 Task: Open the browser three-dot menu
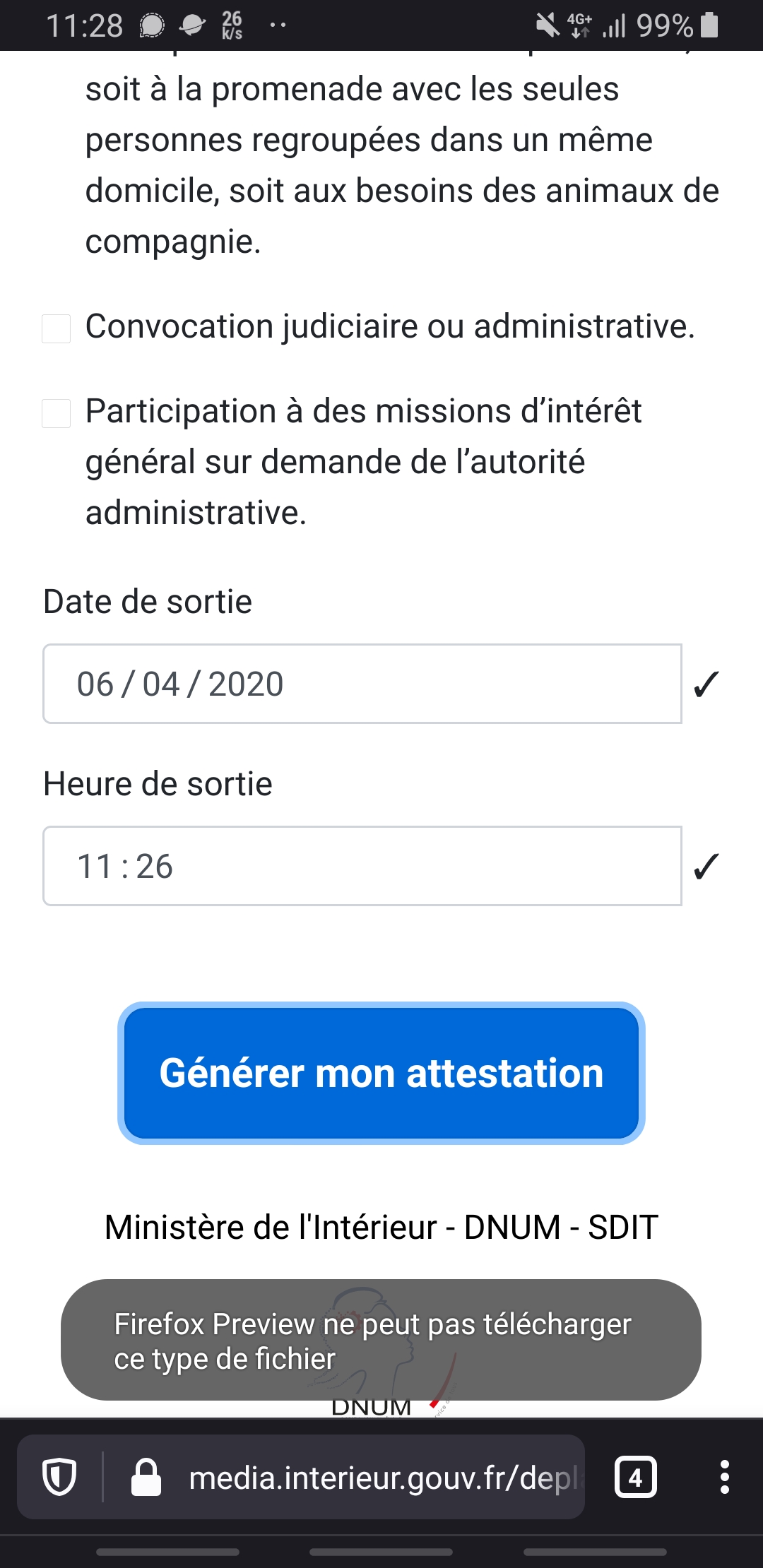click(x=724, y=1477)
